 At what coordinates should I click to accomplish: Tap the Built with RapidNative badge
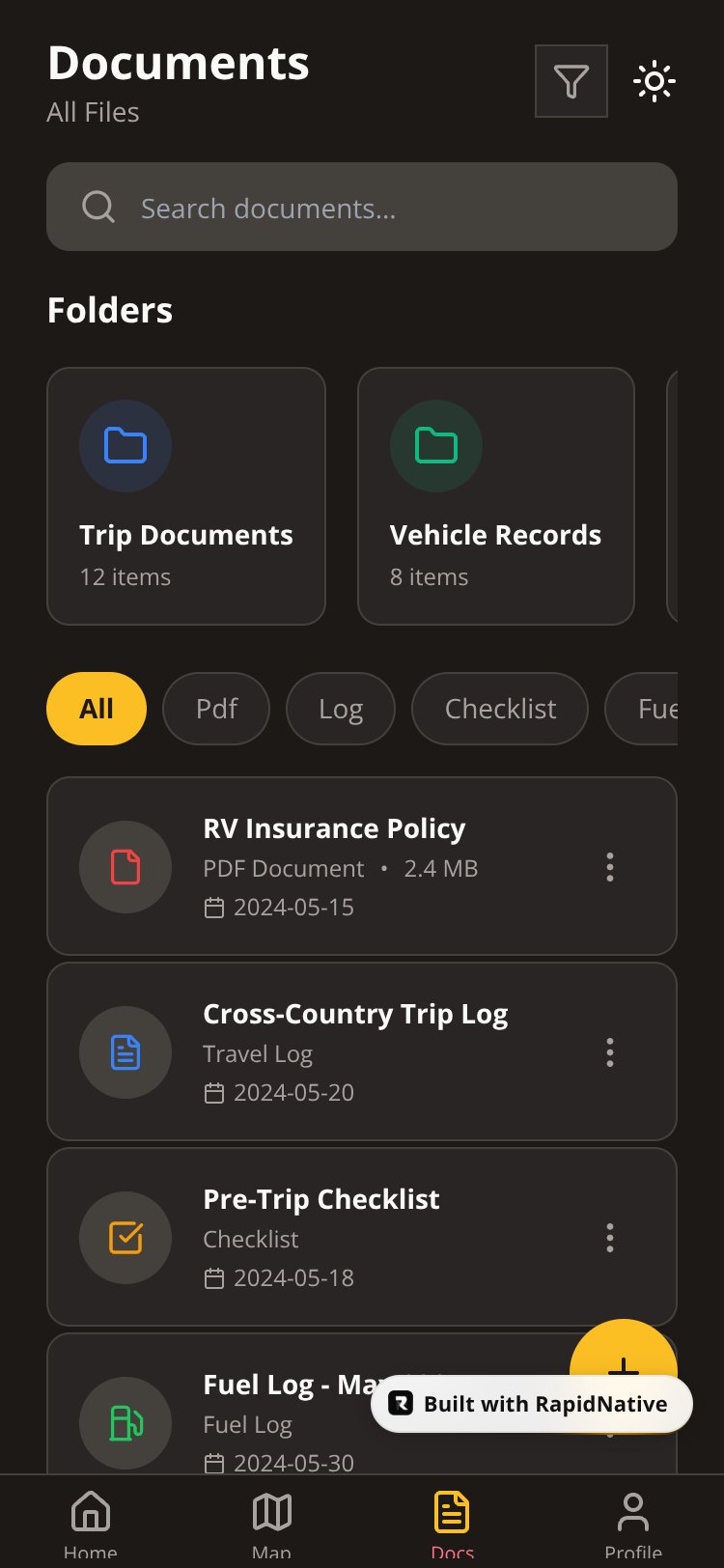coord(532,1404)
